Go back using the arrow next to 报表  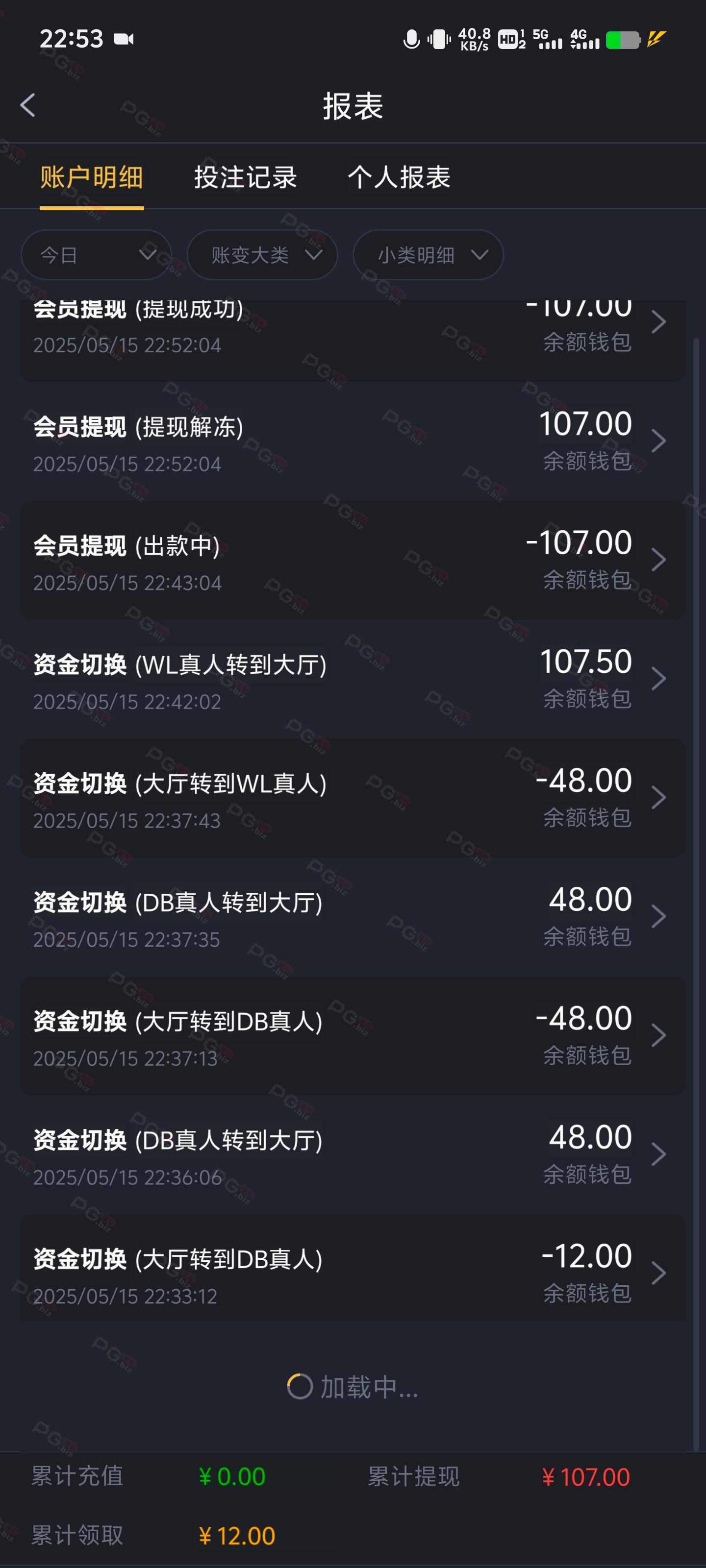(28, 105)
